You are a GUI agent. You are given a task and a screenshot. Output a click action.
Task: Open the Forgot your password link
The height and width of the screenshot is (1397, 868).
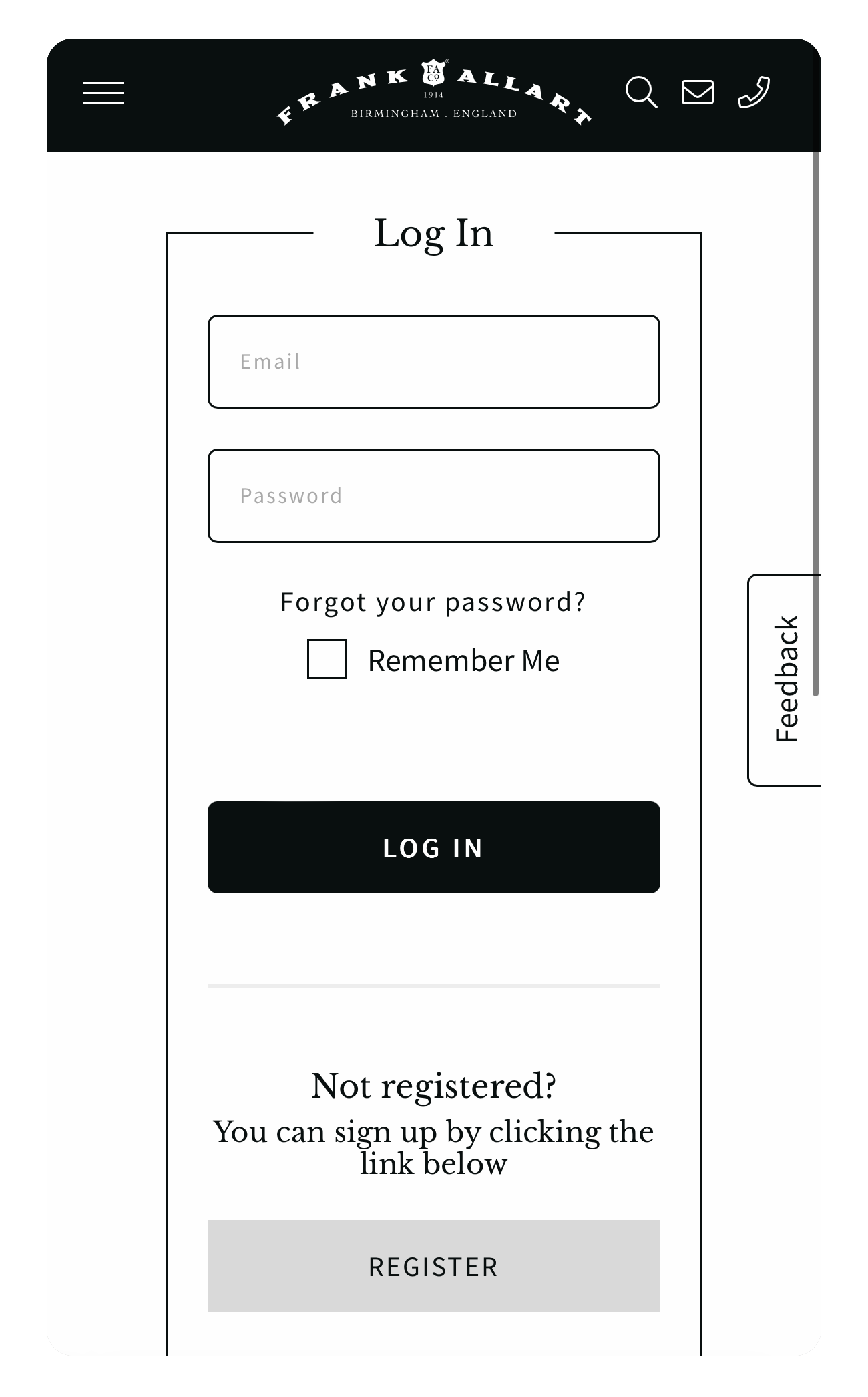click(433, 602)
